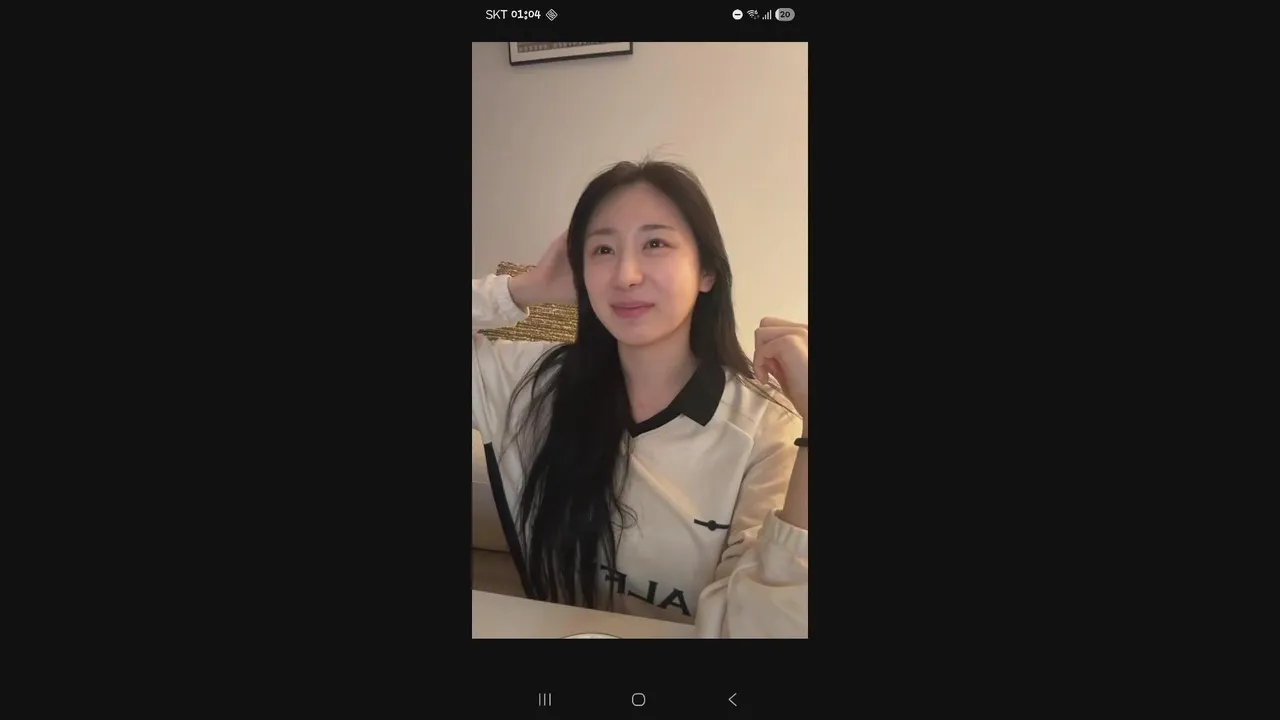The image size is (1280, 720).
Task: Go back using the navigation bar
Action: tap(732, 700)
